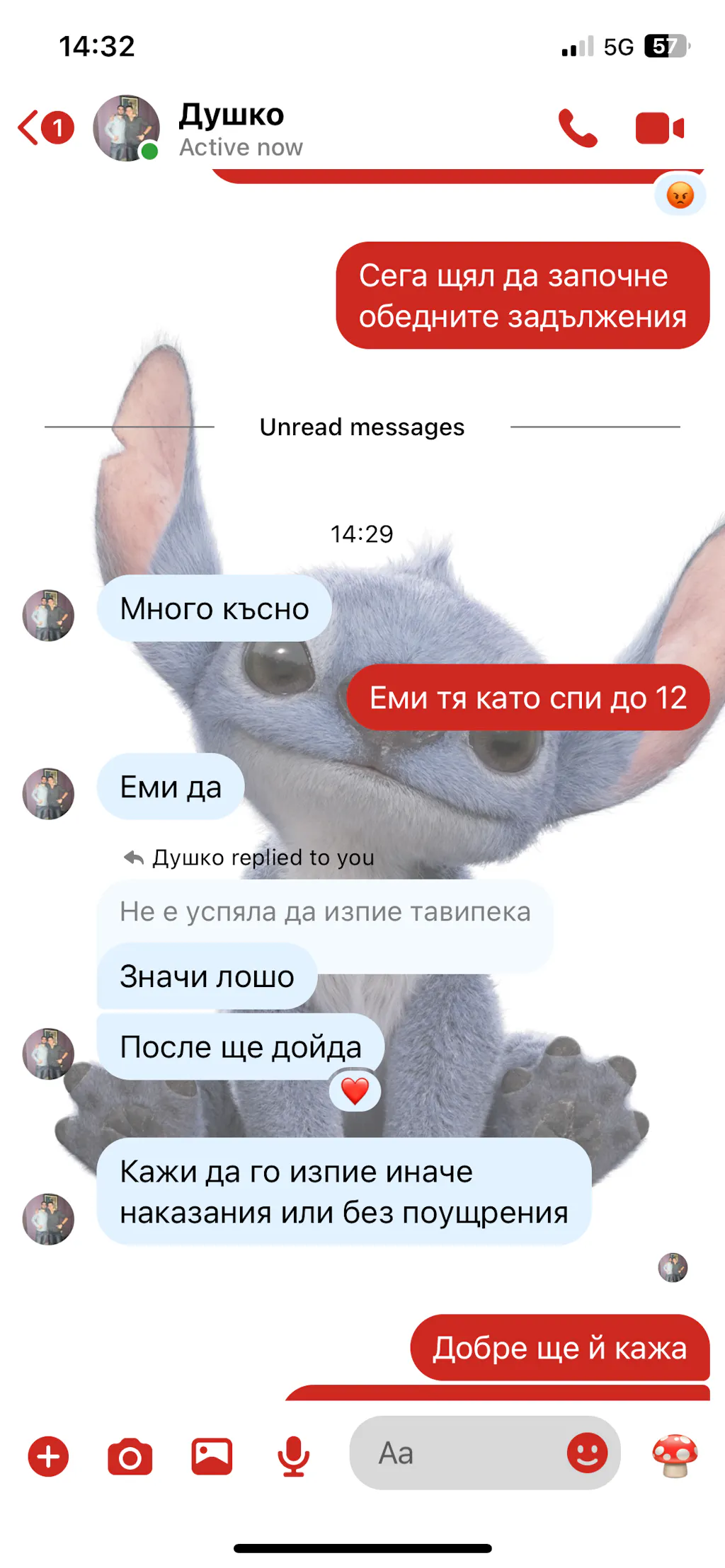Tap the angry reaction under the top message

[680, 195]
